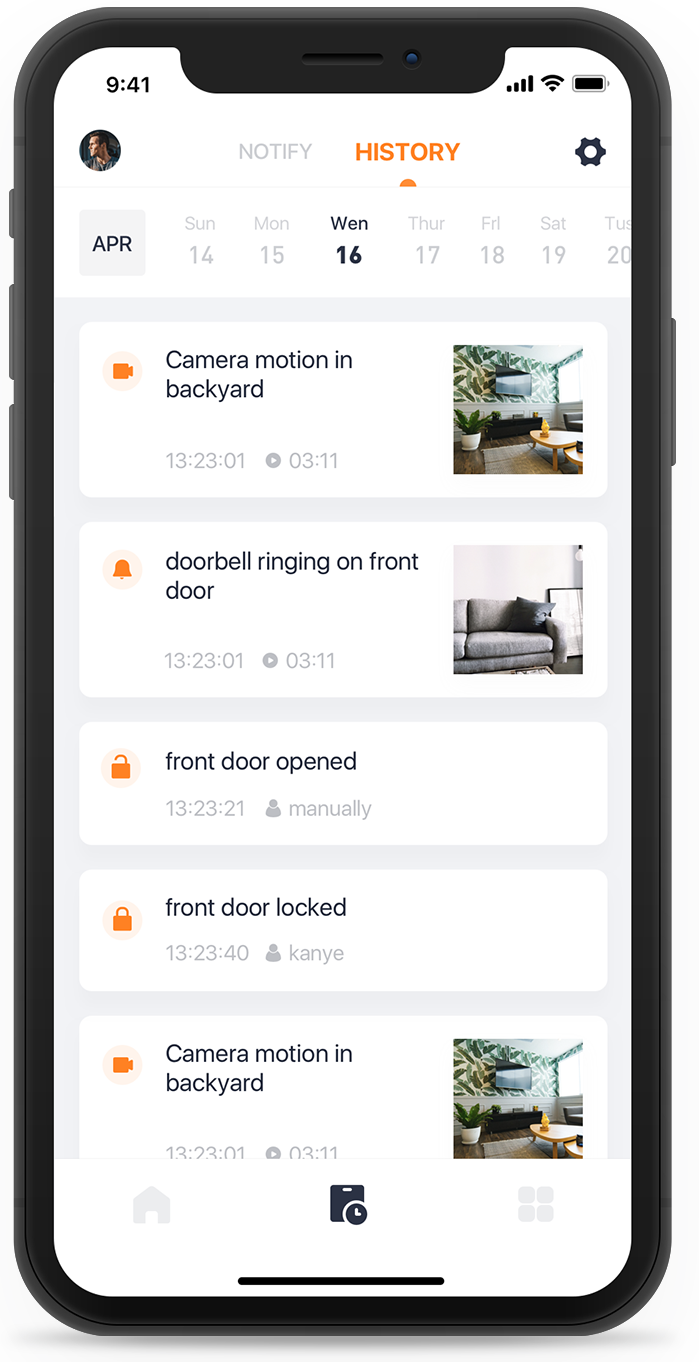This screenshot has height=1362, width=699.
Task: Switch to the NOTIFY tab
Action: [275, 152]
